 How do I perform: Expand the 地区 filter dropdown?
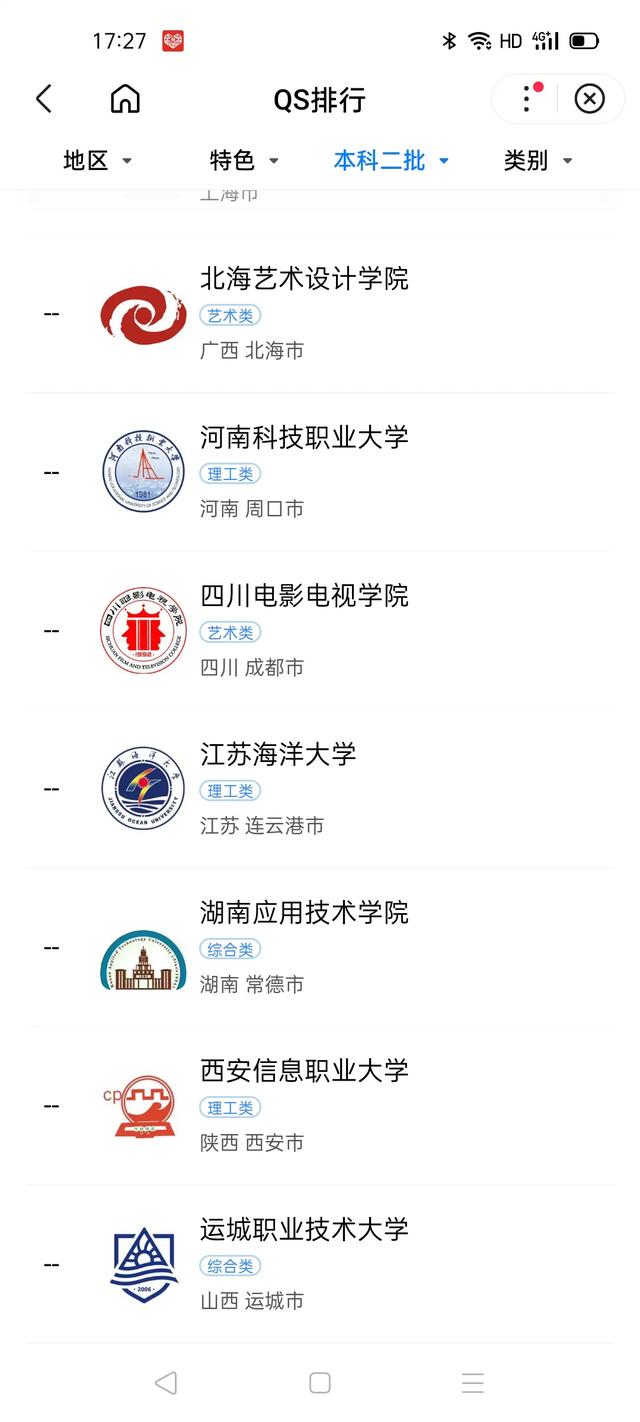[97, 160]
